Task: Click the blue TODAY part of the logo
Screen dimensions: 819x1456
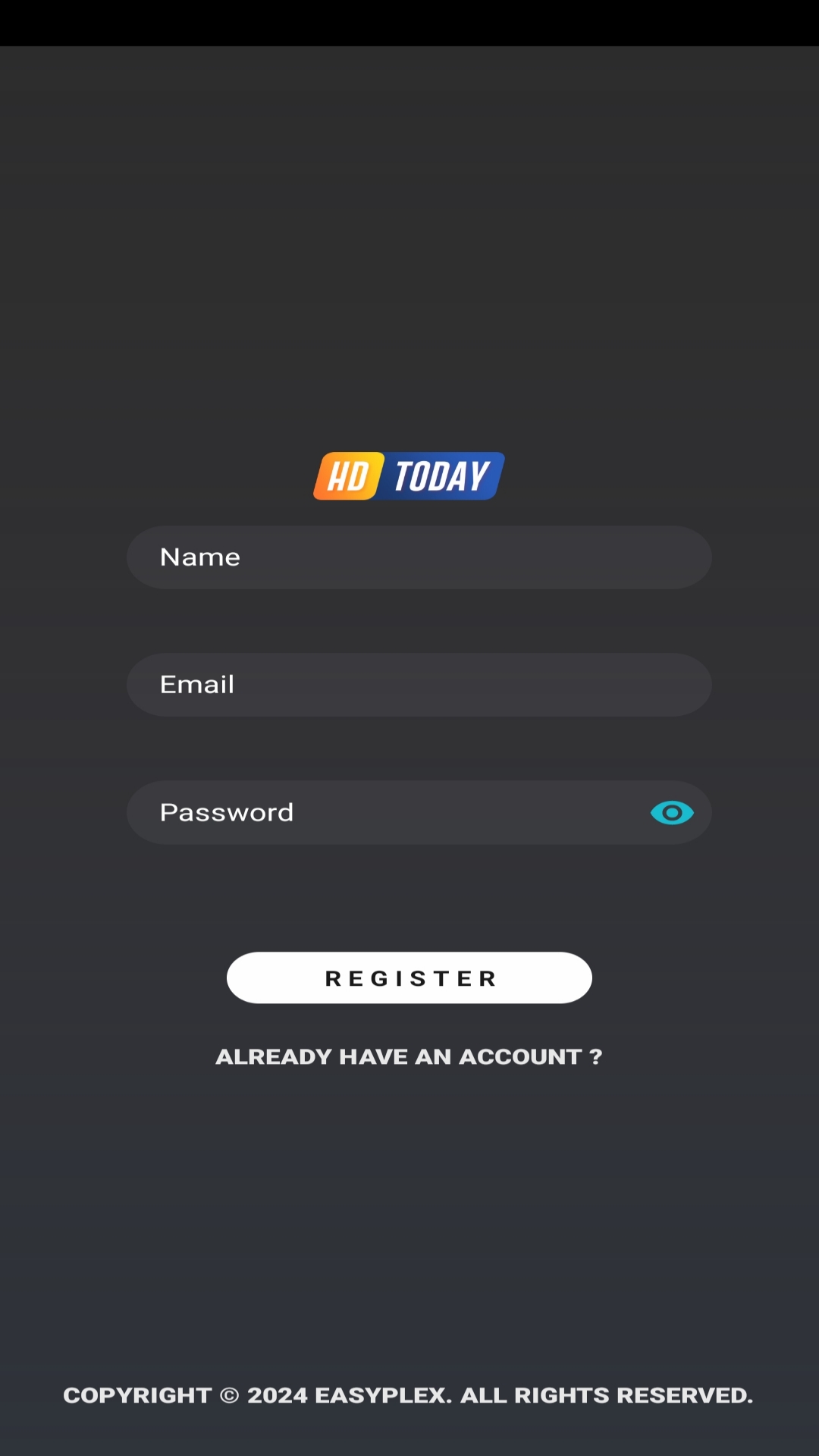Action: coord(444,475)
